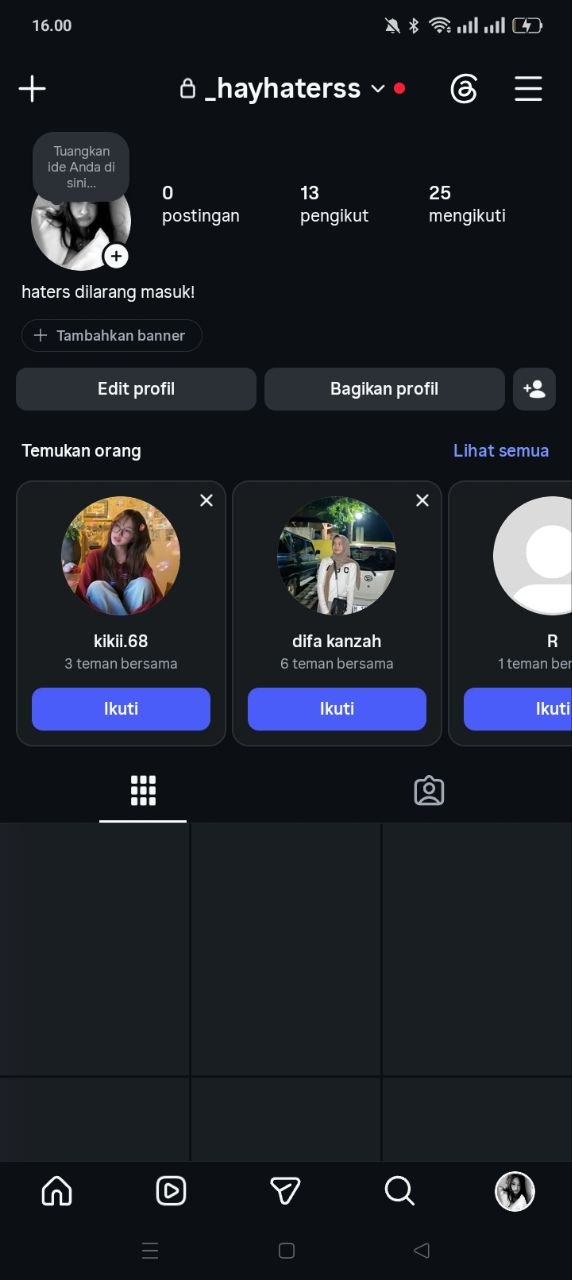572x1280 pixels.
Task: Tap Bagikan profil
Action: 384,389
